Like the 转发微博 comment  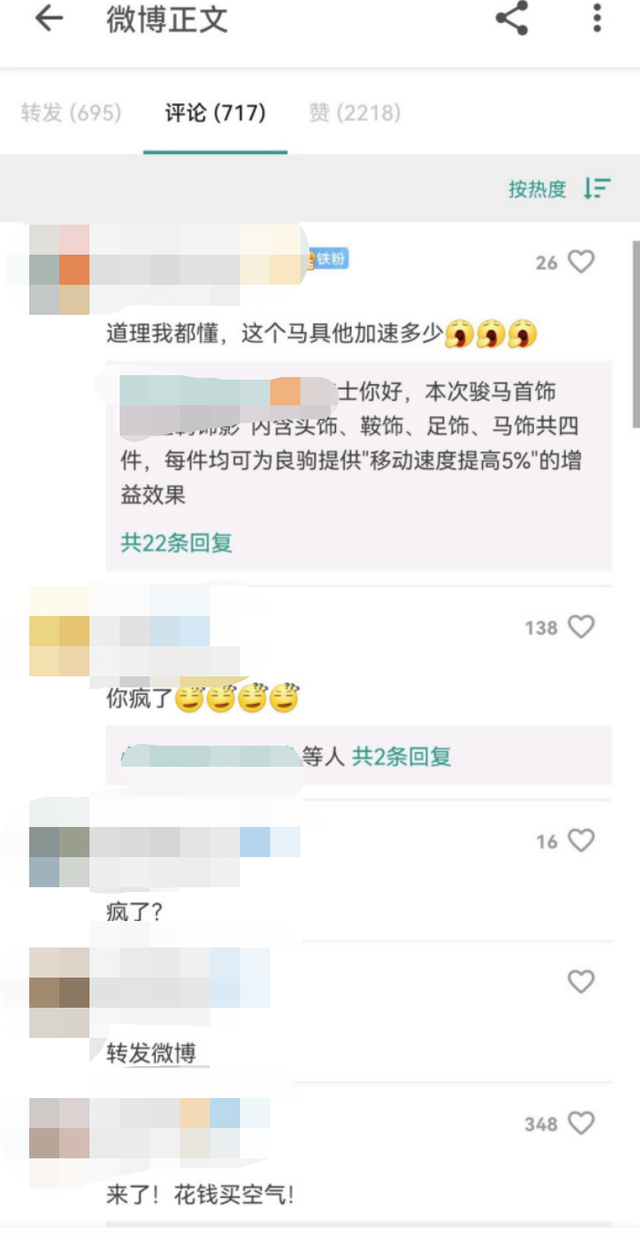tap(581, 982)
